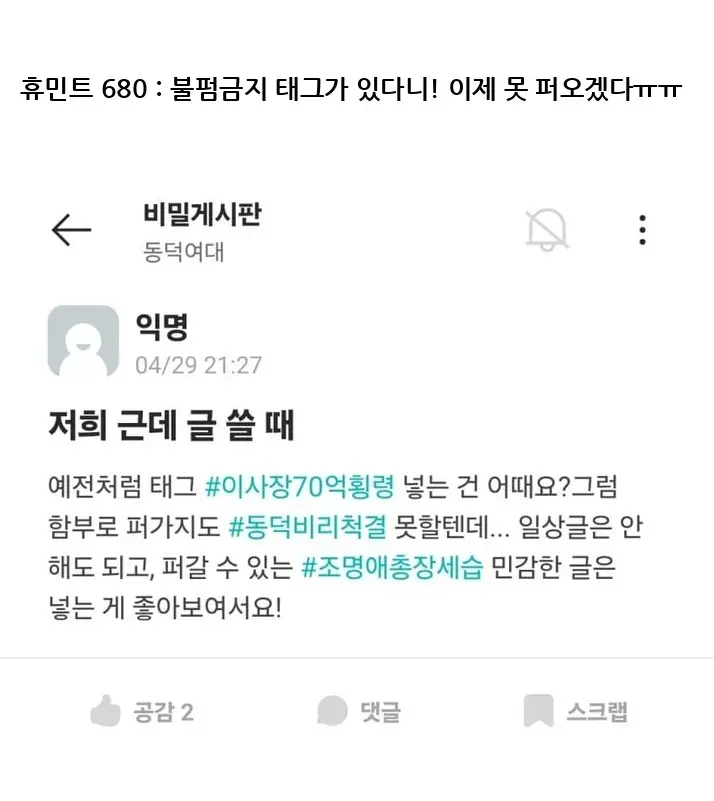Open the #조명애총장세습 hashtag
Image resolution: width=714 pixels, height=801 pixels.
tap(392, 567)
